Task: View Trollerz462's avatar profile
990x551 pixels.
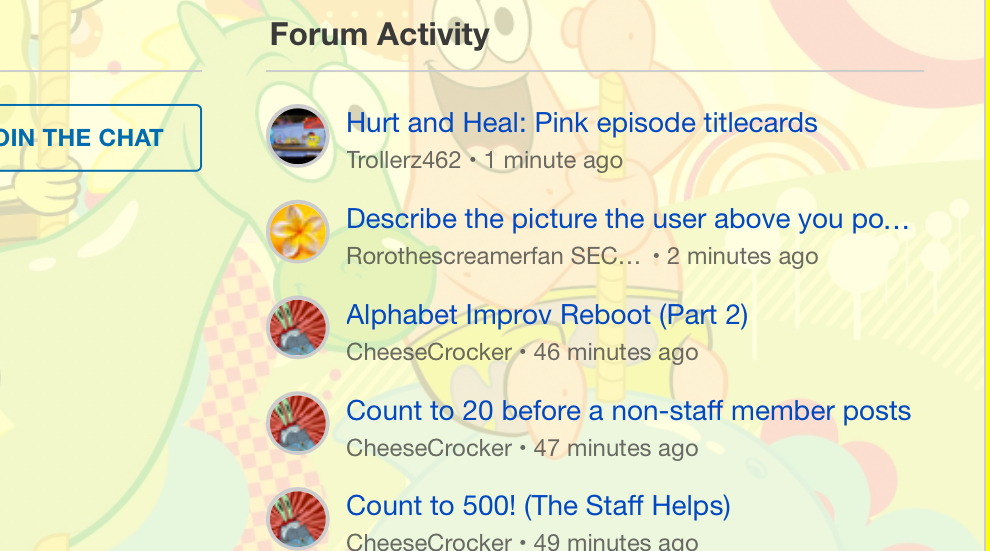Action: tap(298, 136)
